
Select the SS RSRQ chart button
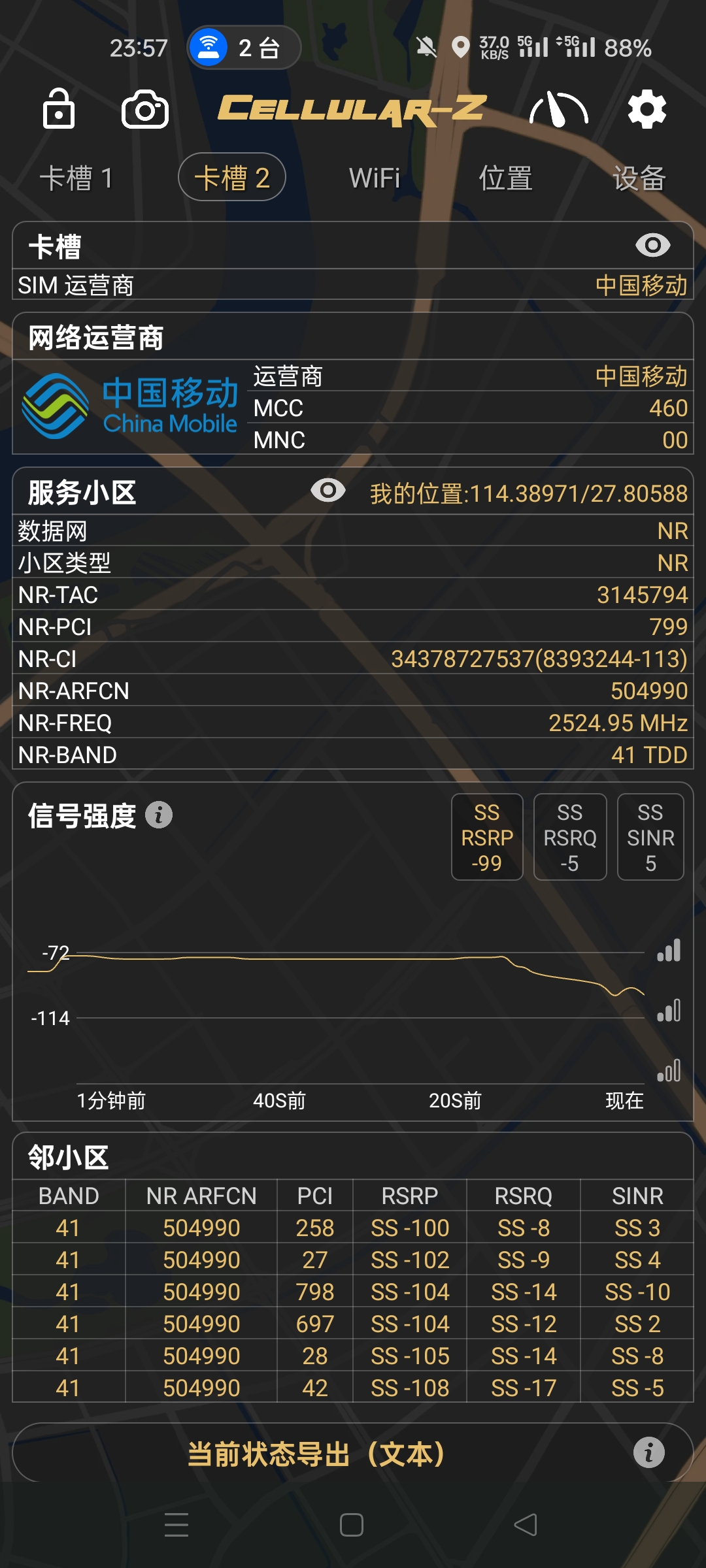click(570, 838)
